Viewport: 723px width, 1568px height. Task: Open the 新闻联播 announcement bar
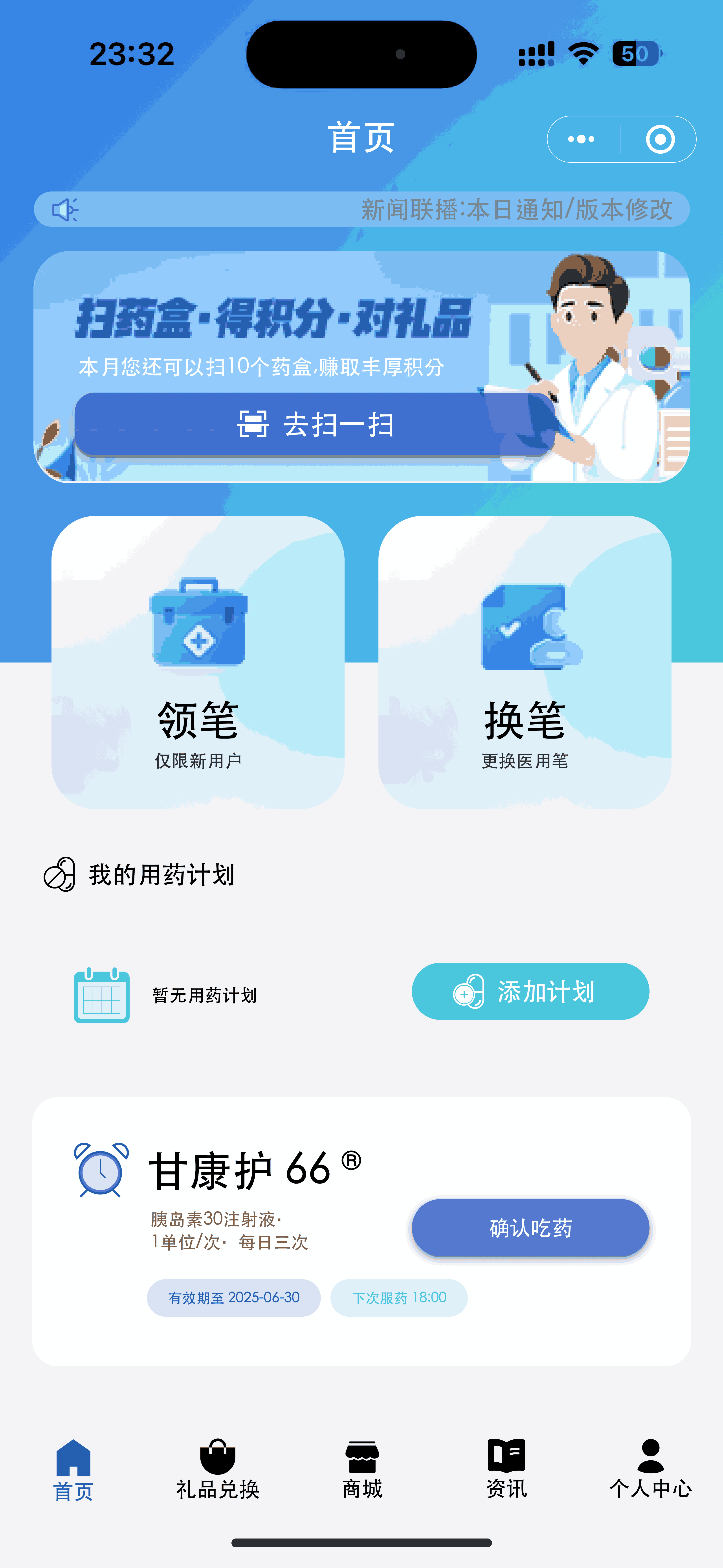361,209
